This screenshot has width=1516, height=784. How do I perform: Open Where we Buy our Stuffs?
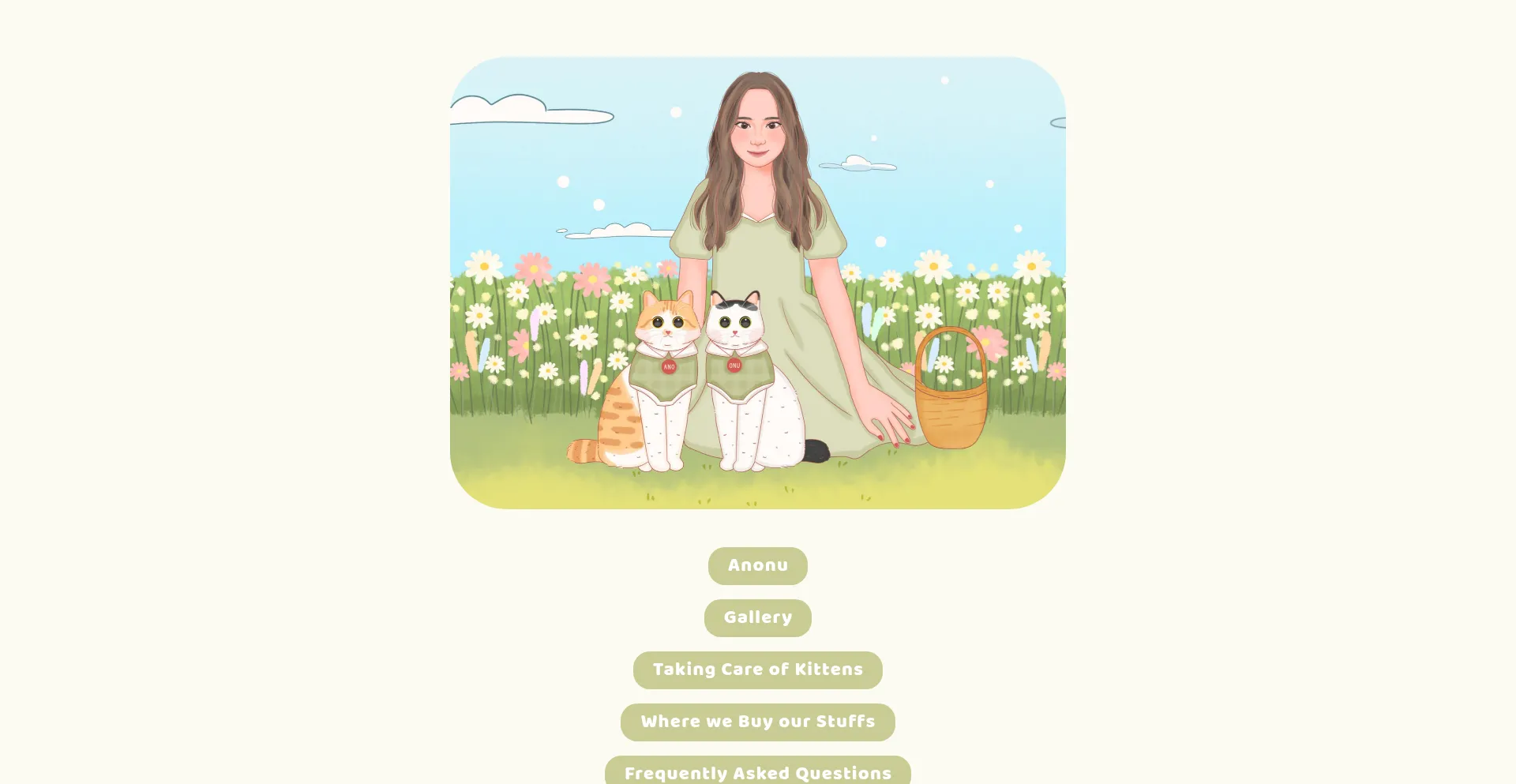757,722
